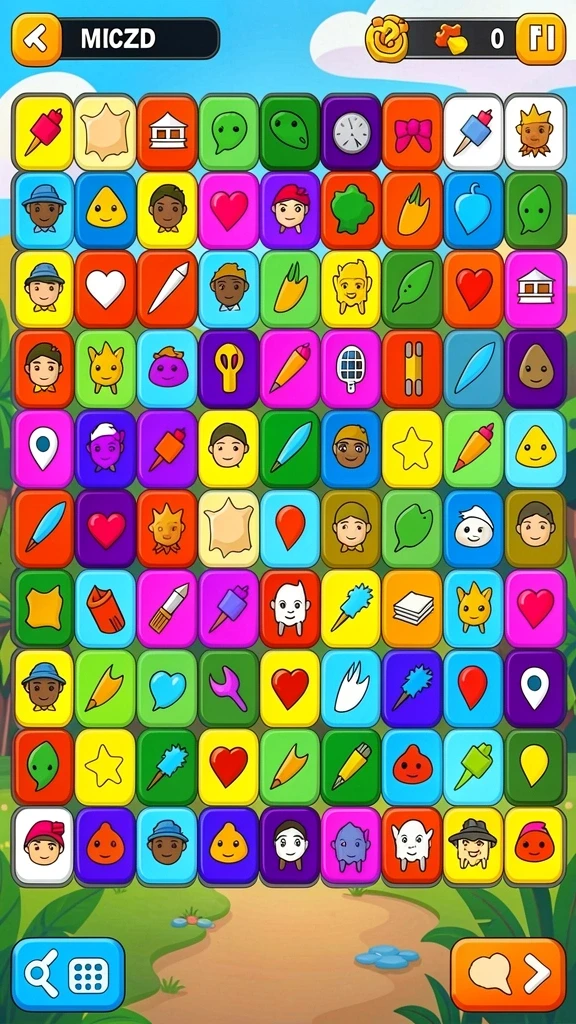
Task: Select the red bucket on blue tile
Action: coord(106,609)
